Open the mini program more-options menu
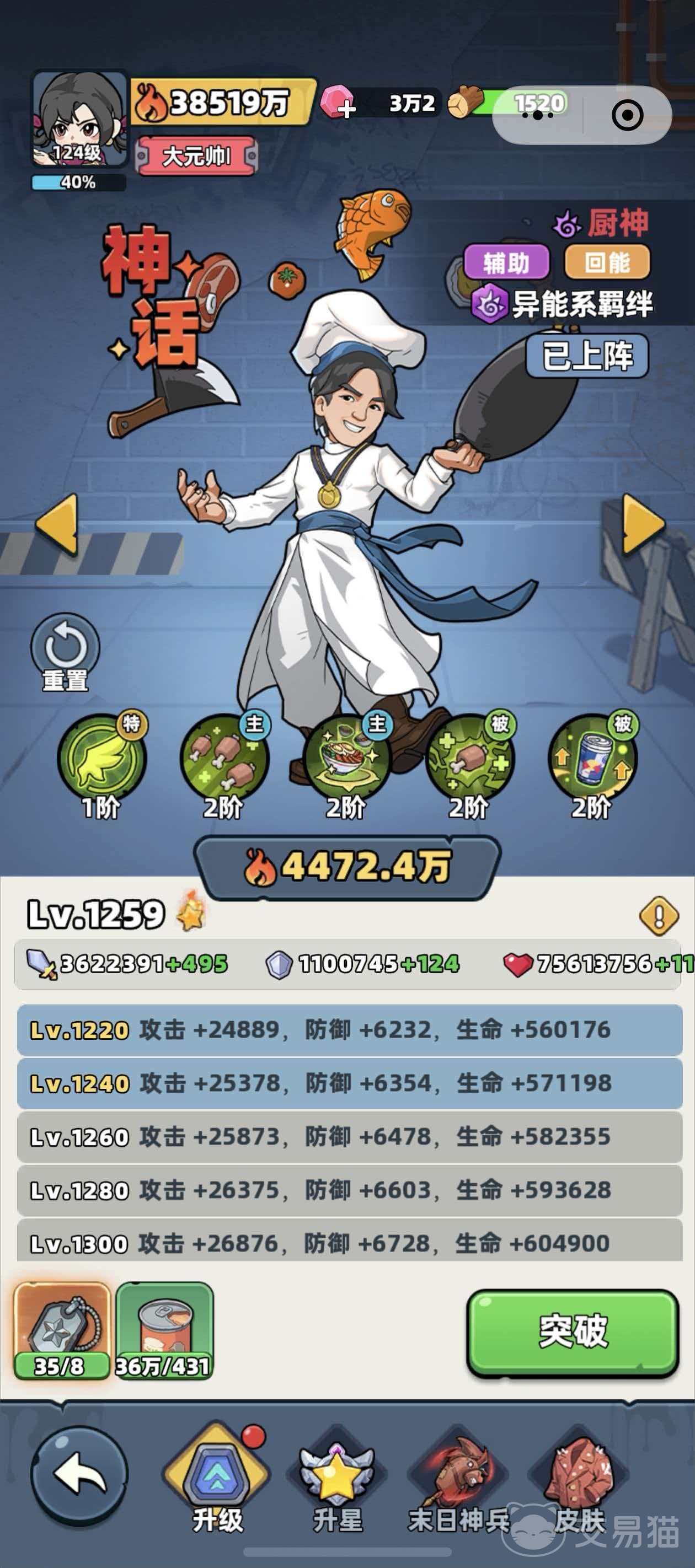The height and width of the screenshot is (1568, 695). (x=538, y=115)
